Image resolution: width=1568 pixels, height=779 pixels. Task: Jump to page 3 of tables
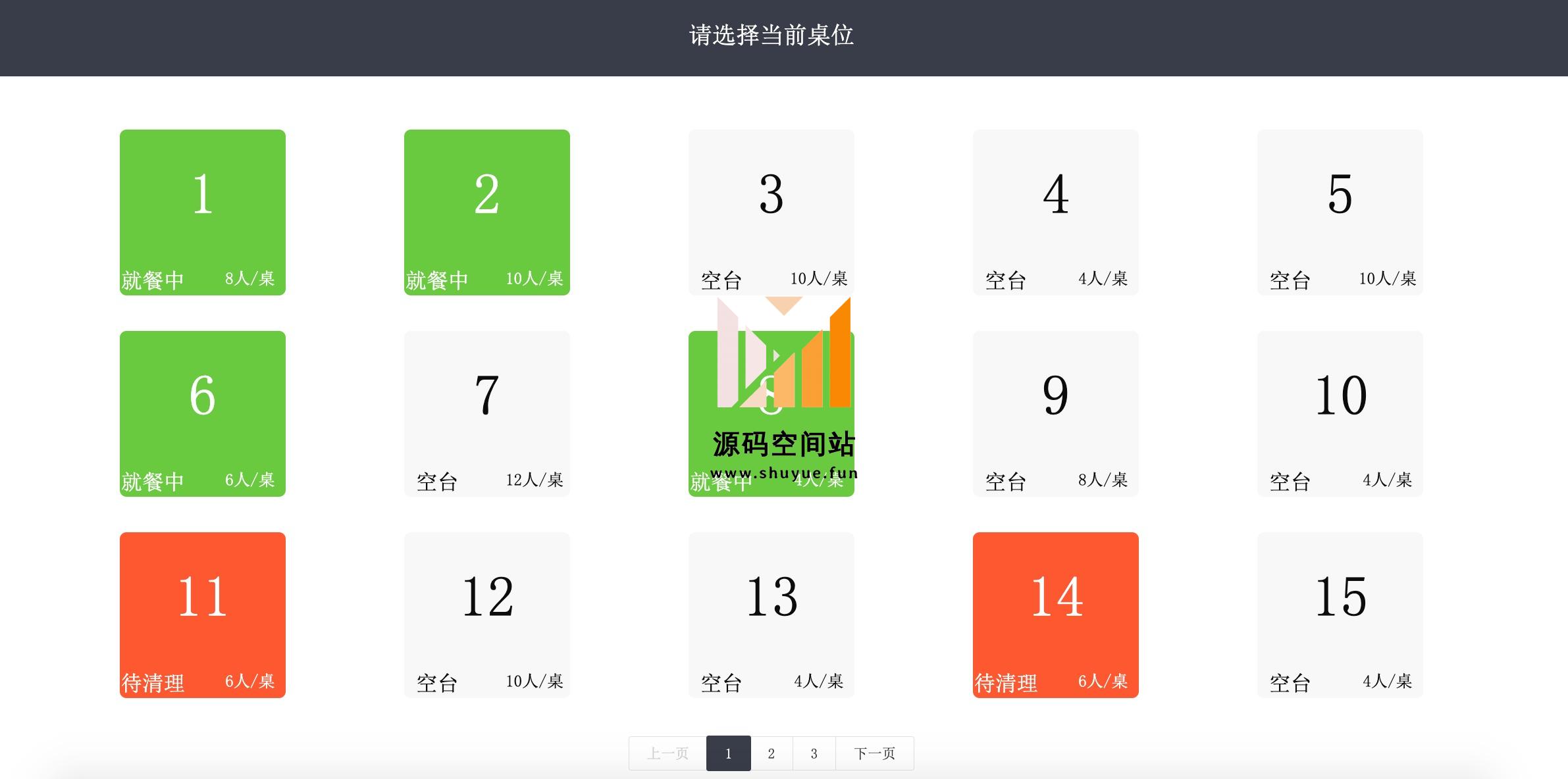(x=814, y=753)
